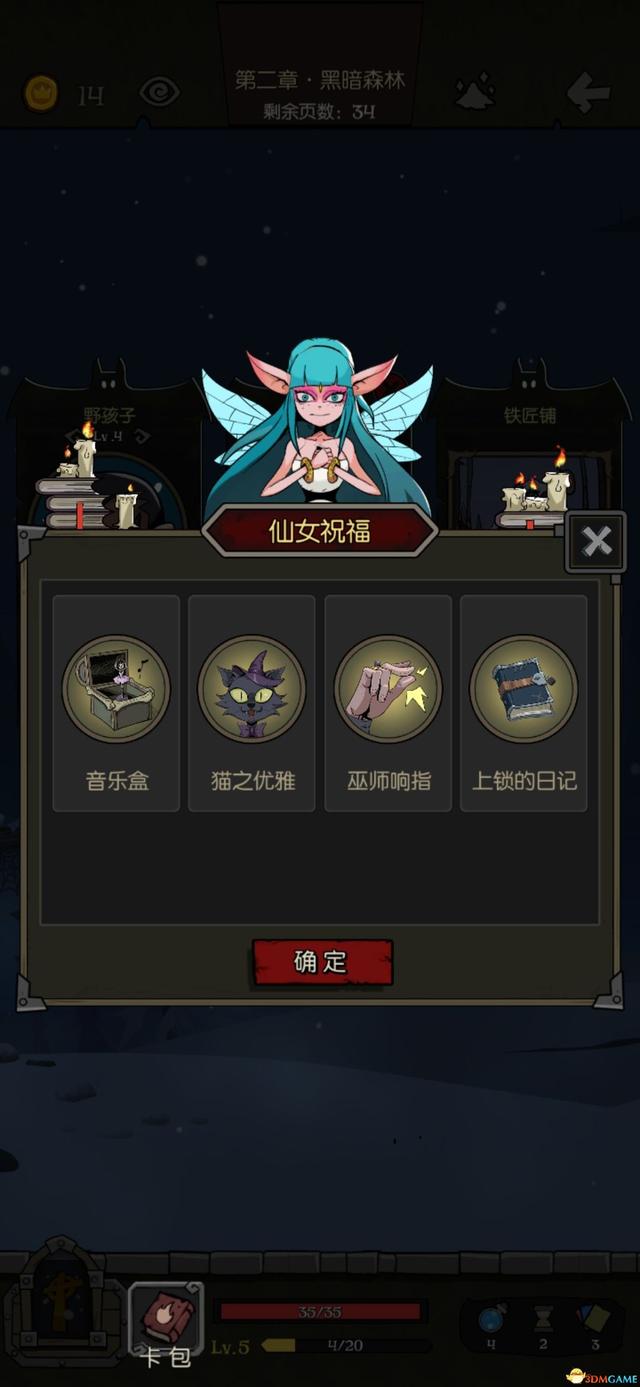
Task: Close the 仙女祝福 dialog
Action: point(596,543)
